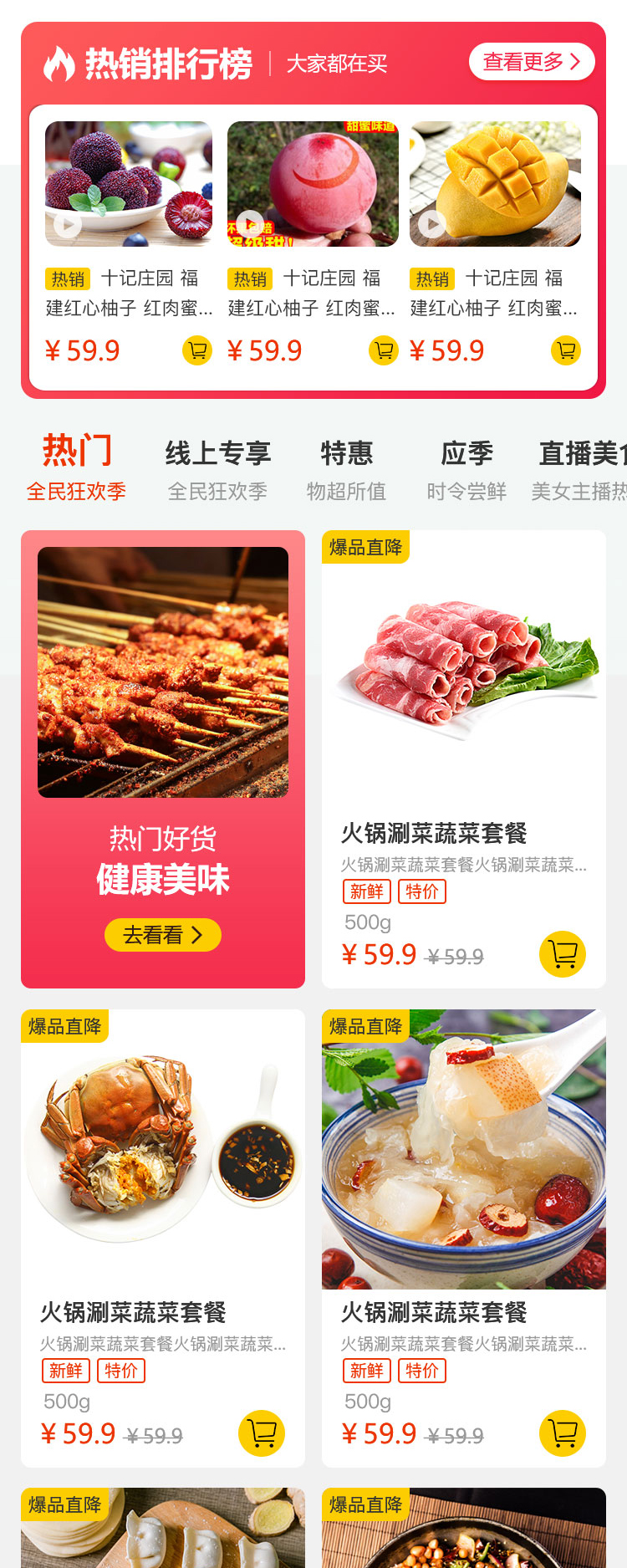This screenshot has height=1568, width=627.
Task: Add the beef roll product to cart
Action: pyautogui.click(x=563, y=954)
